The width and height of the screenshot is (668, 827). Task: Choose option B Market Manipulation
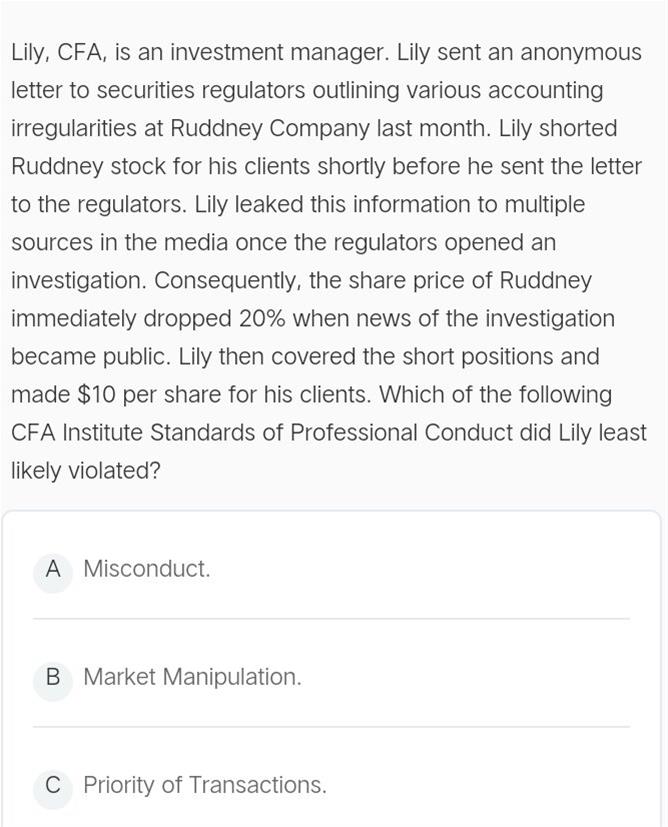pos(191,677)
